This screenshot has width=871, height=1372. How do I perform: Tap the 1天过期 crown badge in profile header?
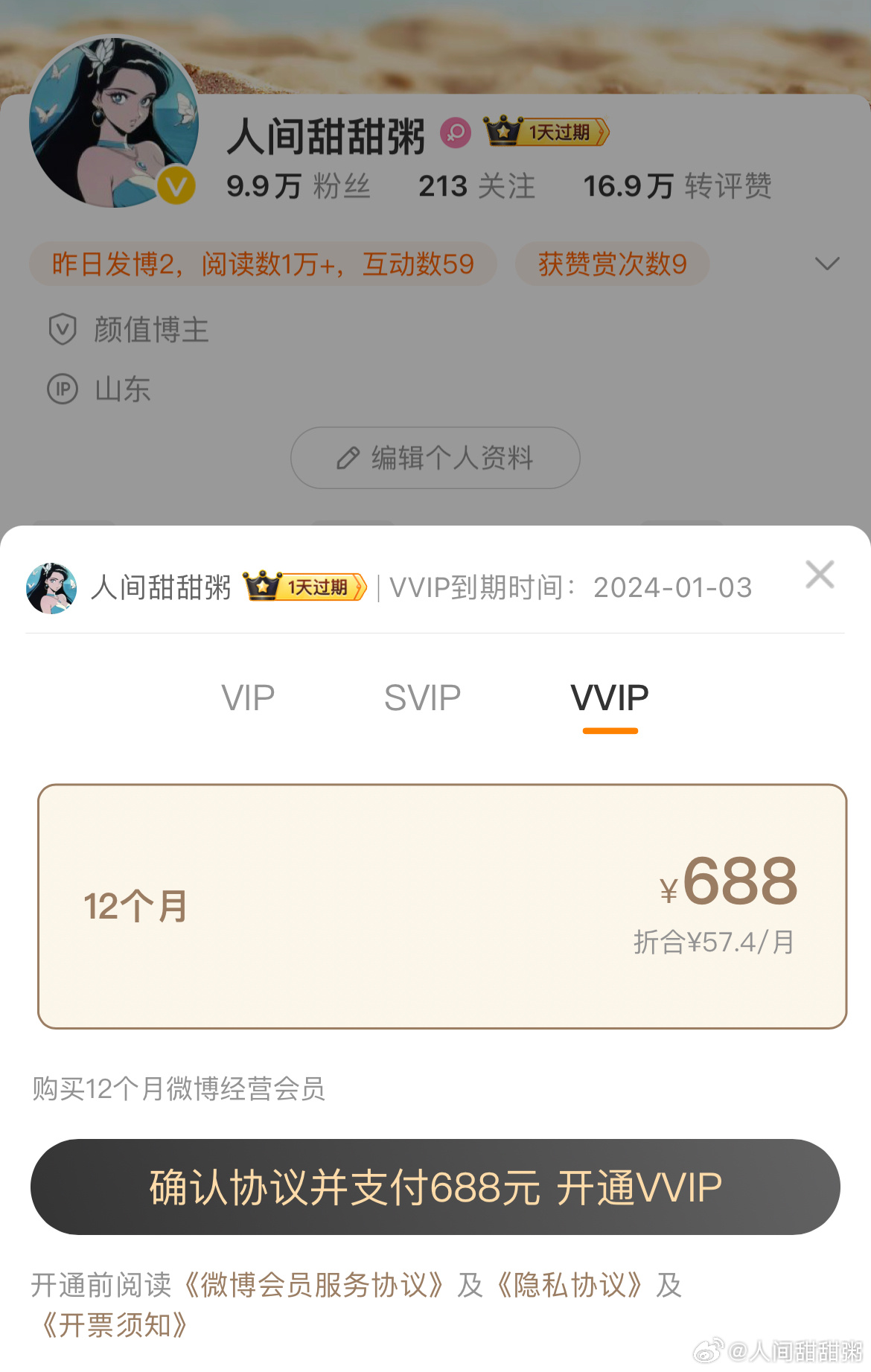click(547, 133)
